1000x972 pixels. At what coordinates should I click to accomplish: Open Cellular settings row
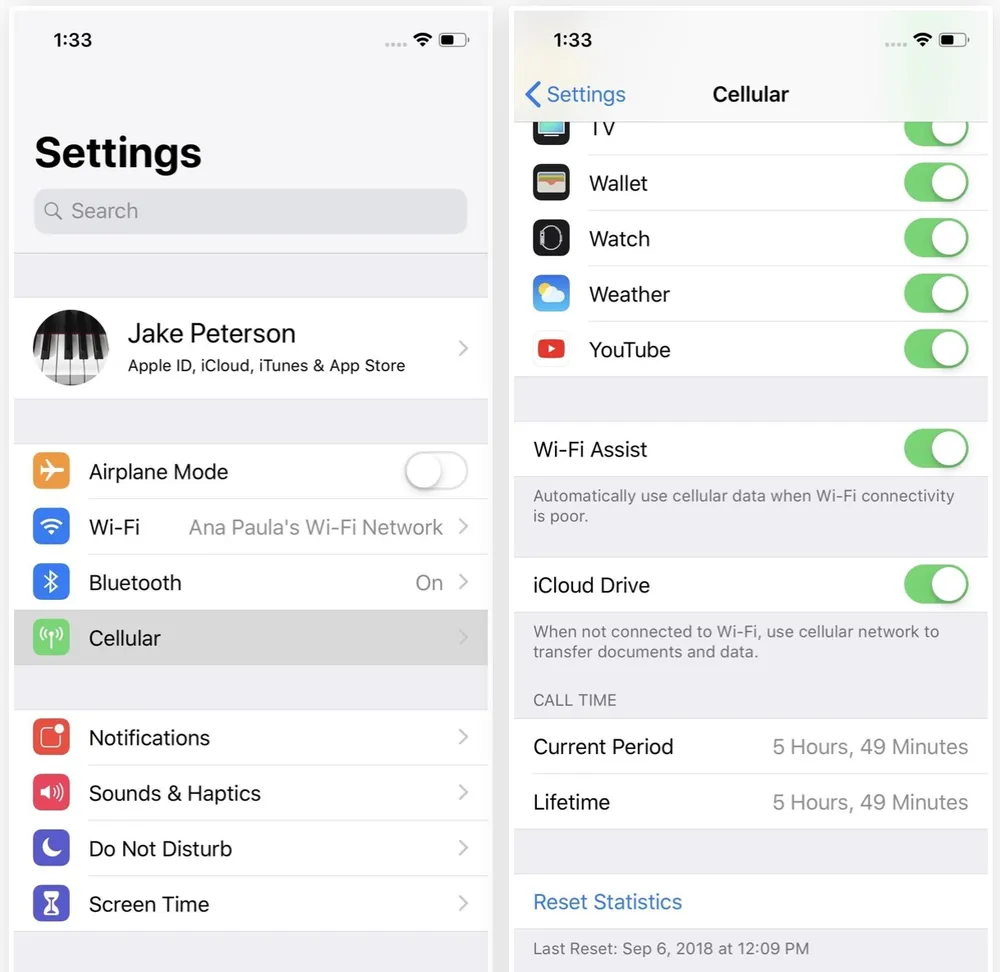[x=250, y=638]
